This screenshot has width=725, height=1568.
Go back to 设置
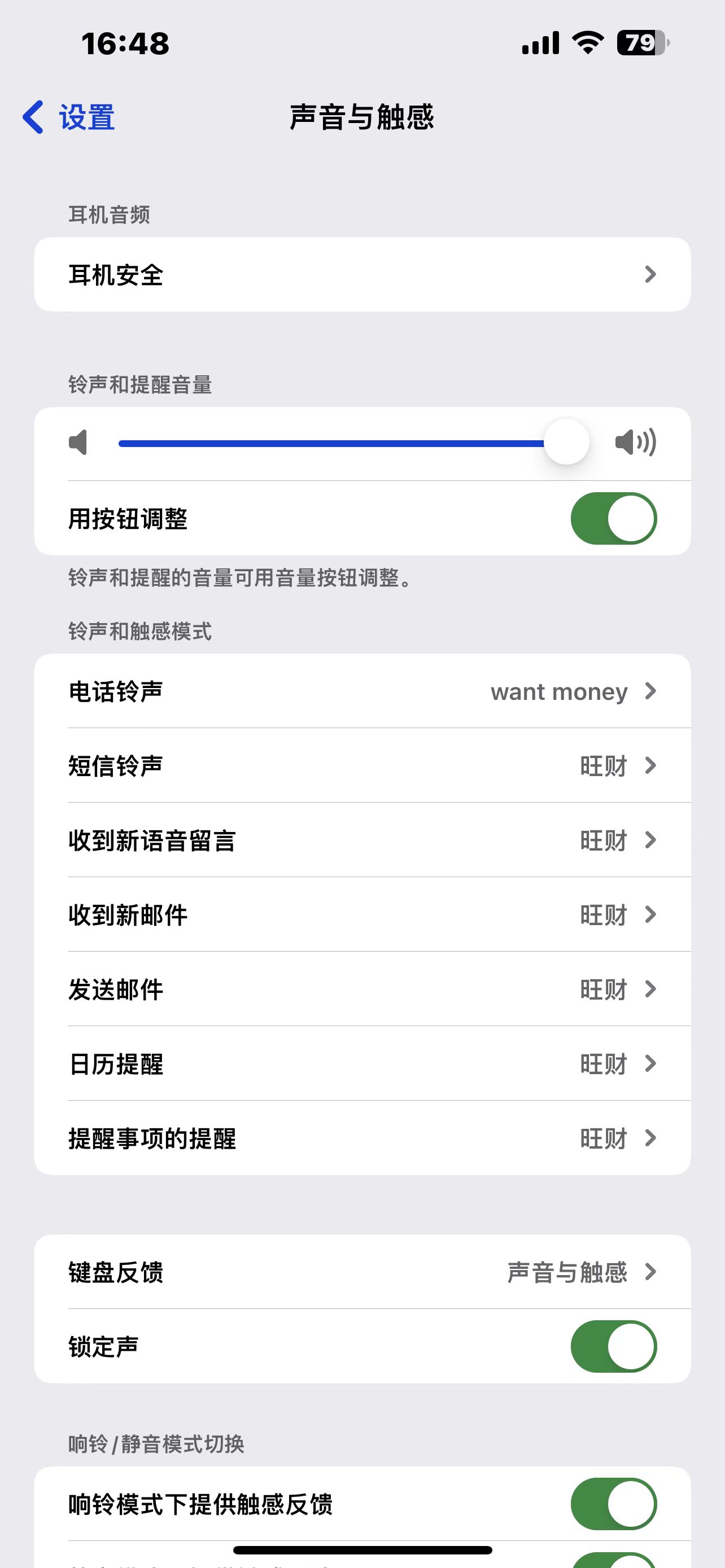coord(69,117)
